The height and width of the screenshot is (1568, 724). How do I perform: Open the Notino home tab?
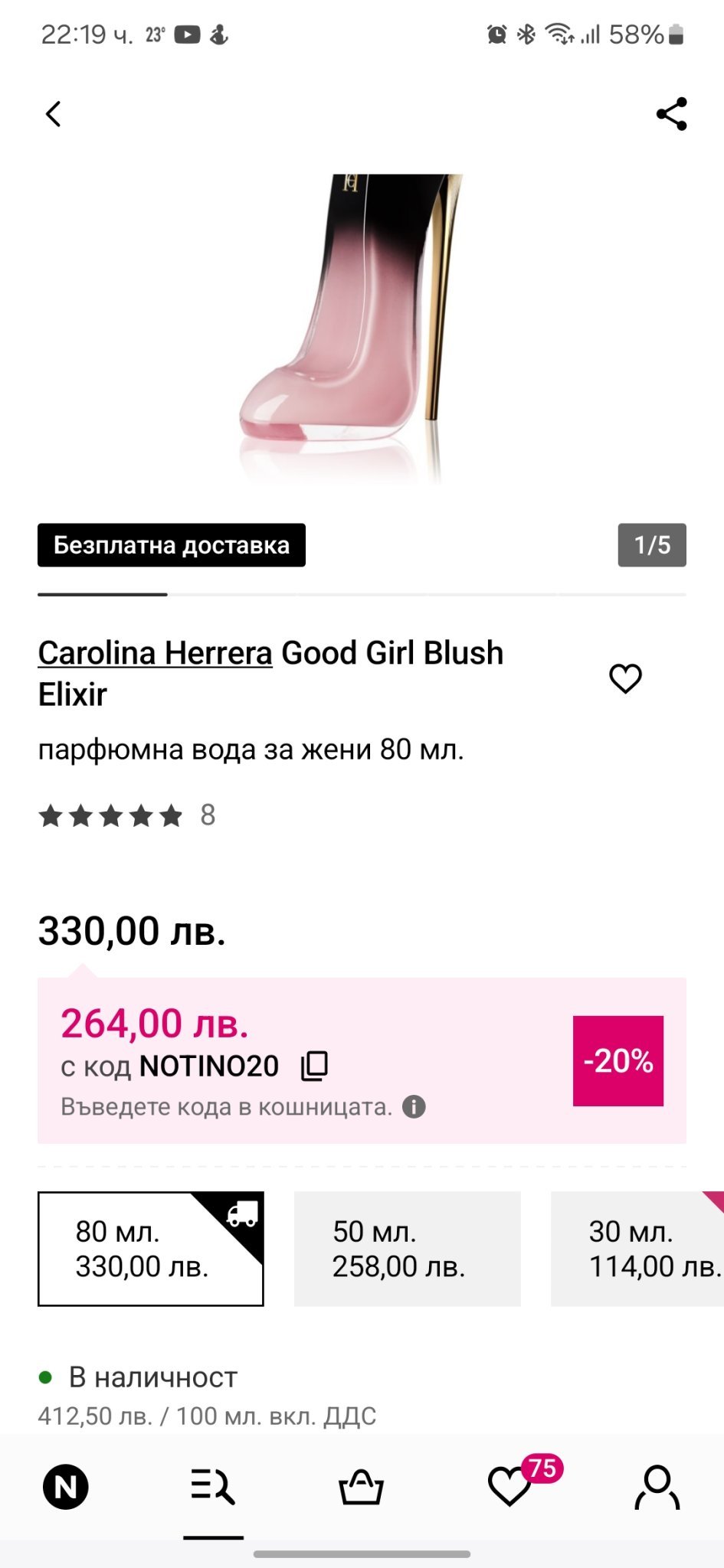pos(65,1487)
